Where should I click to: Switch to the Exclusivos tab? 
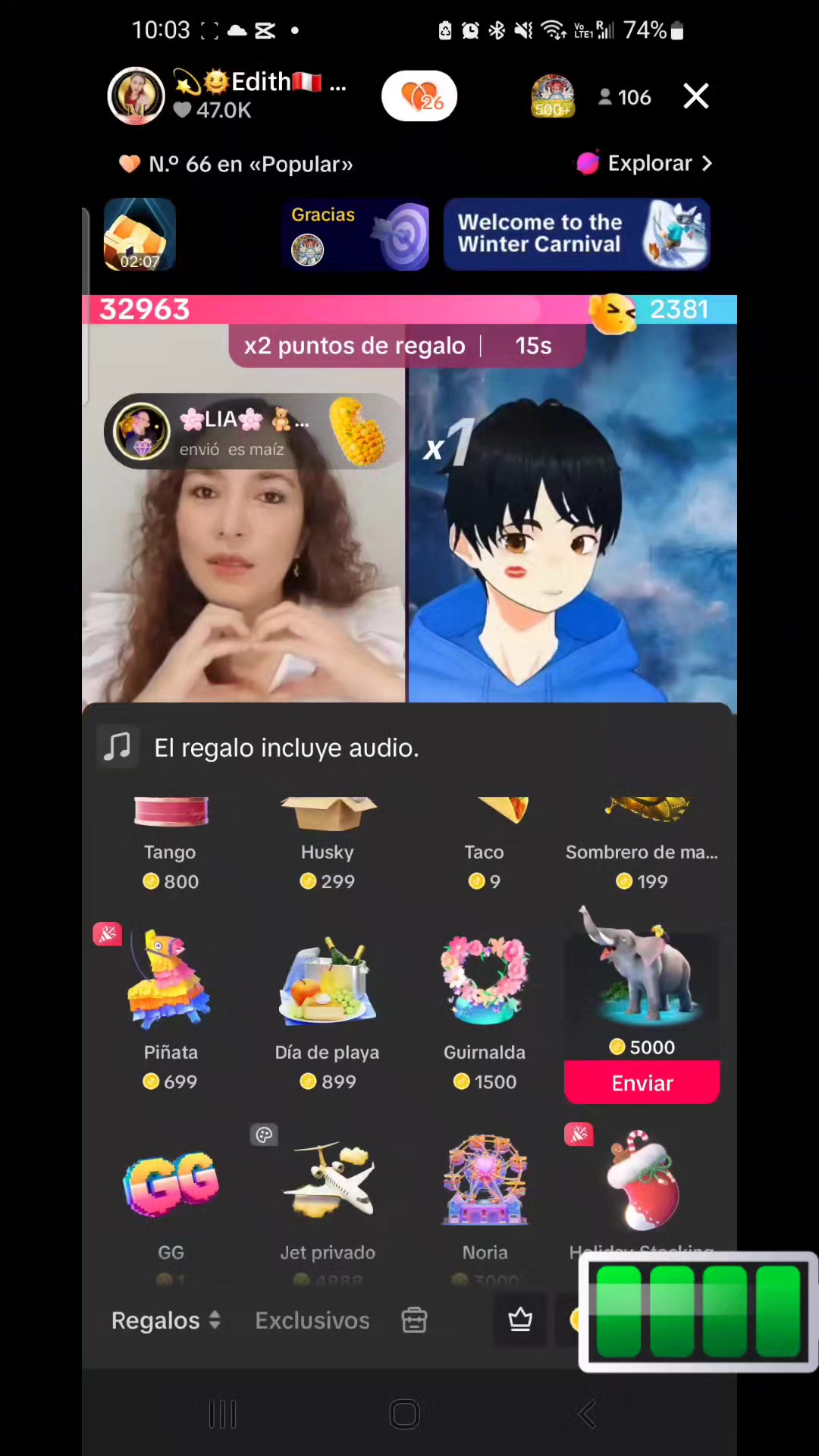[312, 1320]
